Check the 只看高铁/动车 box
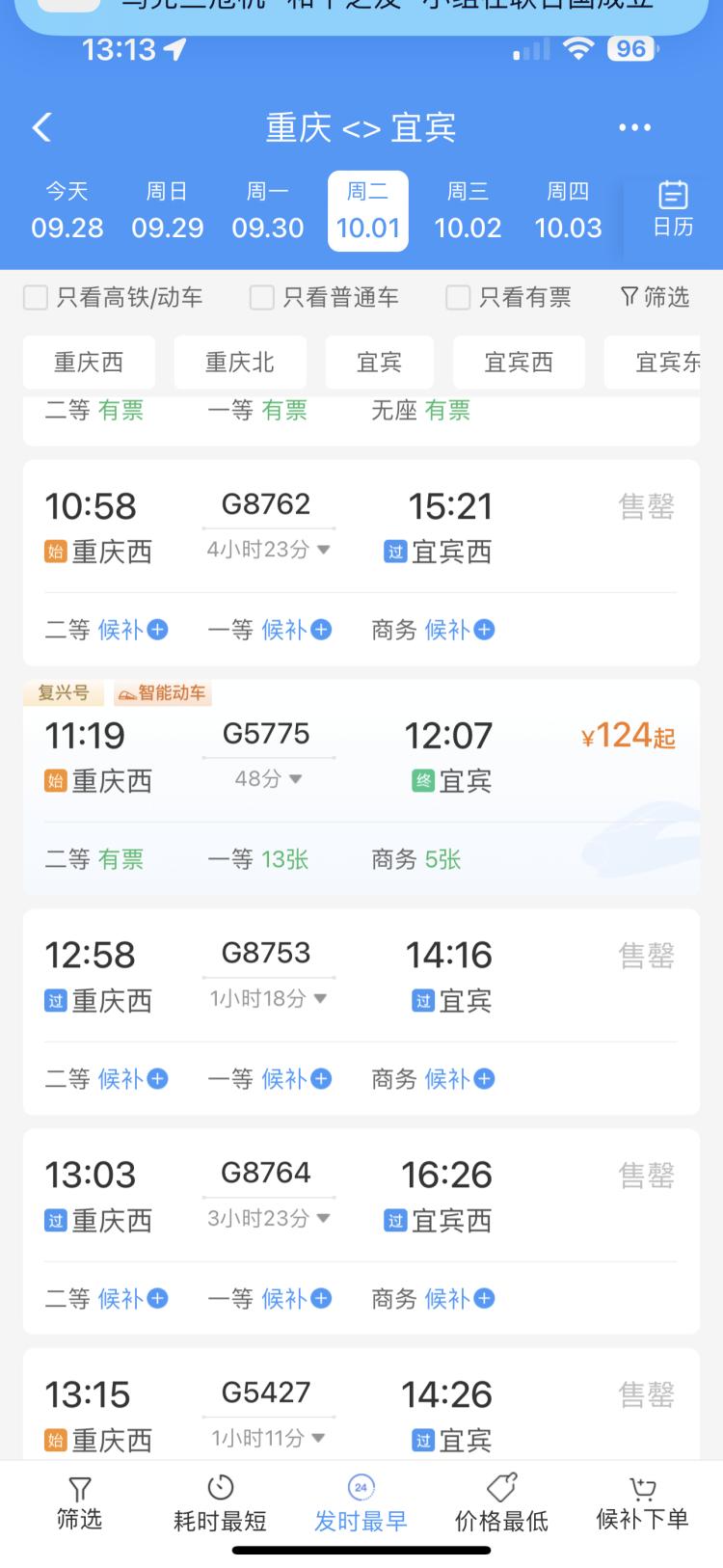 click(37, 298)
